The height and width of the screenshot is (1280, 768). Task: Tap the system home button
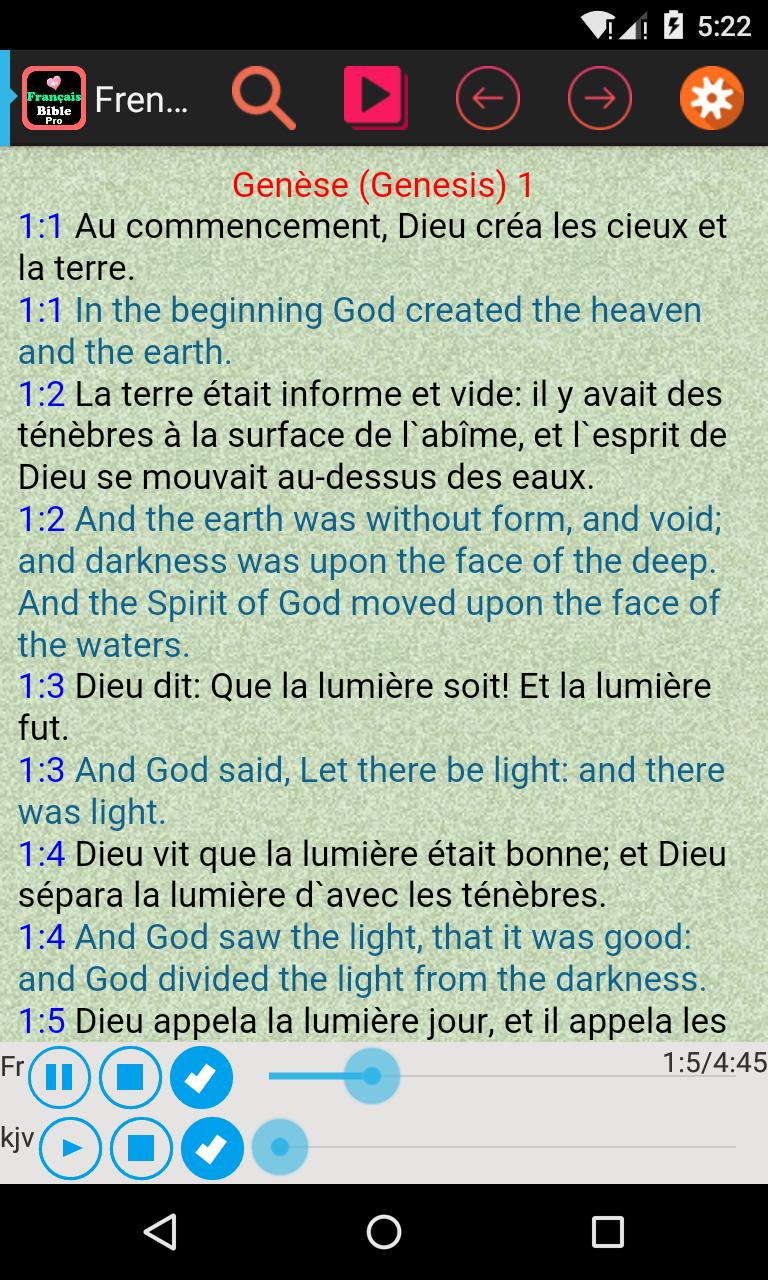pos(384,1232)
